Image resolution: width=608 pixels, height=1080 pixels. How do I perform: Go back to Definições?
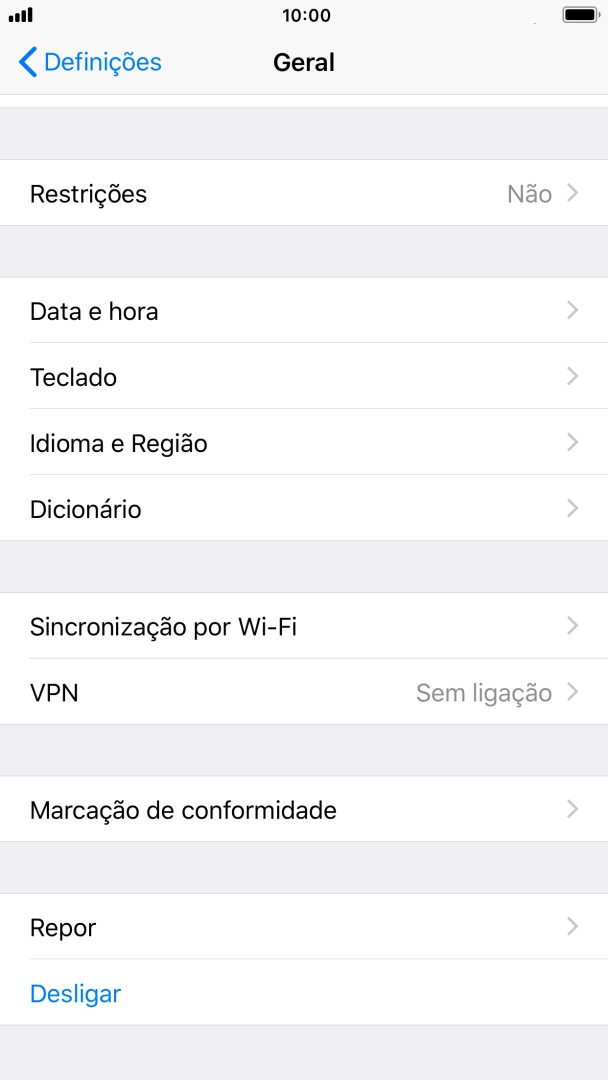[x=90, y=62]
